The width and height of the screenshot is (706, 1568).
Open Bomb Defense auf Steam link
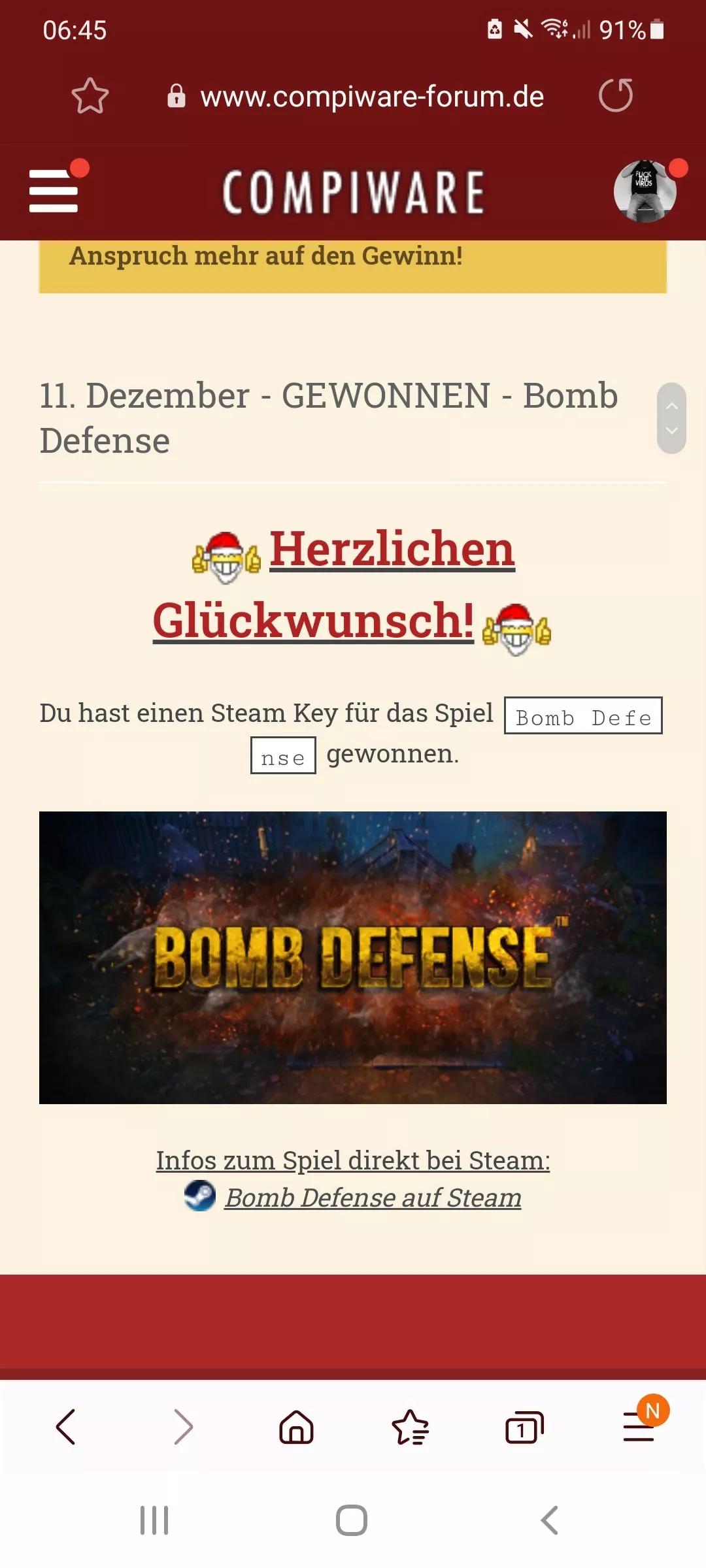point(373,1198)
